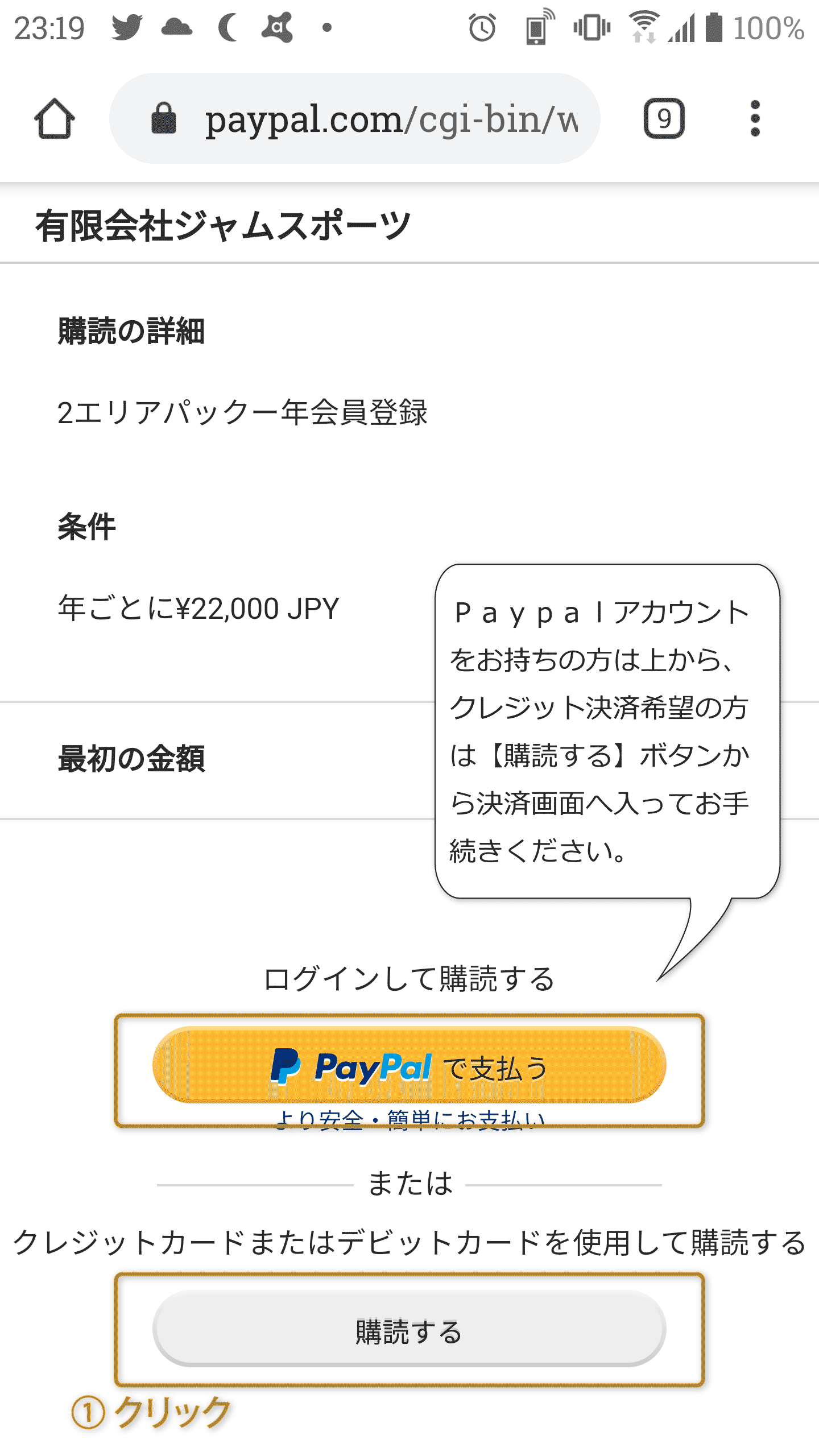Open the より安全・簡単にお支払い link

pyautogui.click(x=409, y=1119)
